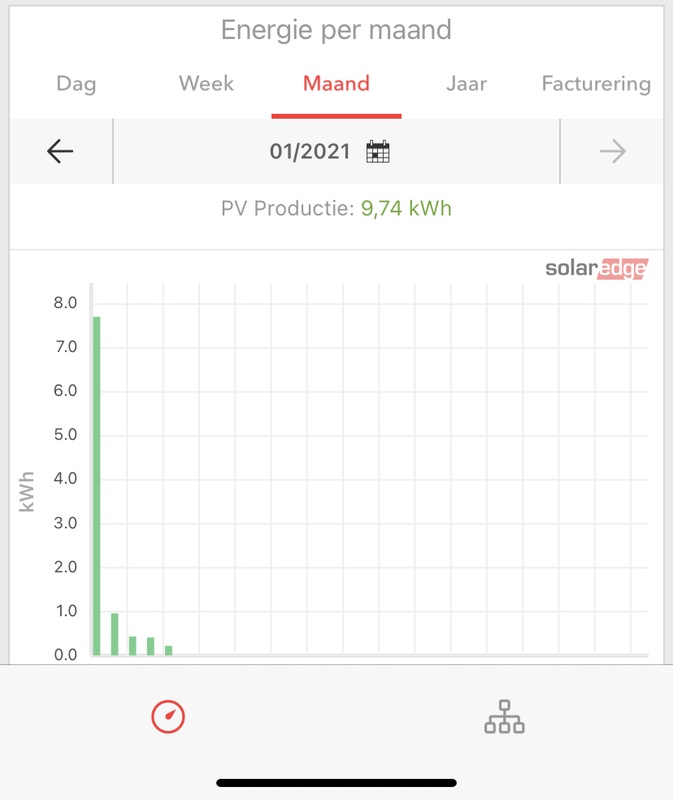Open the layout hierarchy tab
Image resolution: width=673 pixels, height=800 pixels.
pos(504,716)
